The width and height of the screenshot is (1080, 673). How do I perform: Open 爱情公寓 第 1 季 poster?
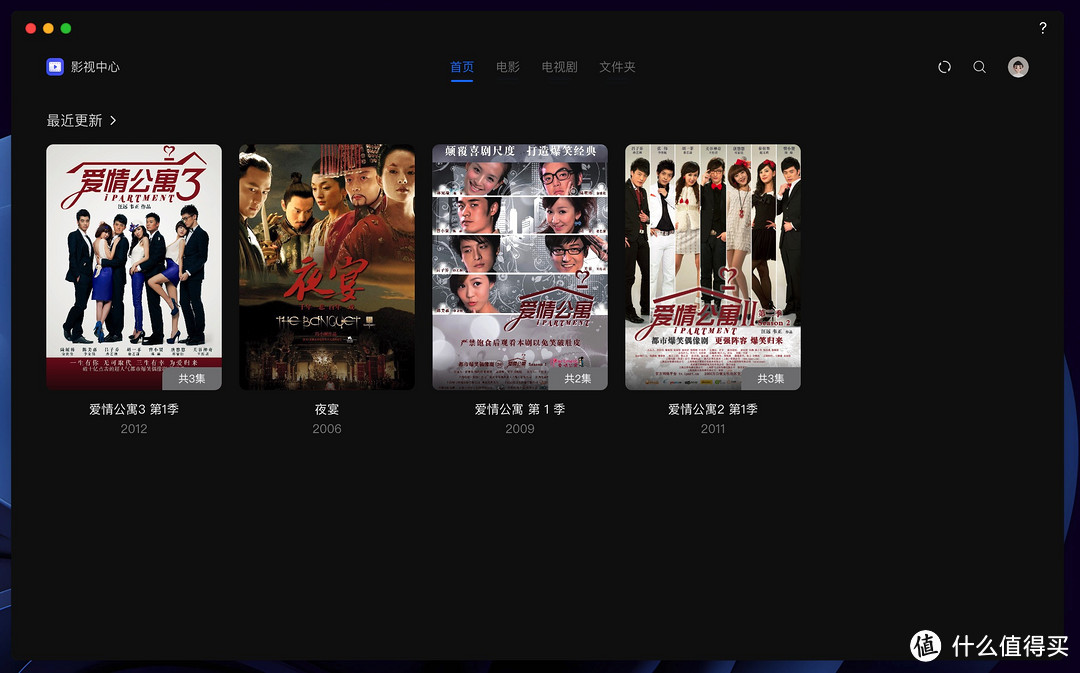[520, 267]
